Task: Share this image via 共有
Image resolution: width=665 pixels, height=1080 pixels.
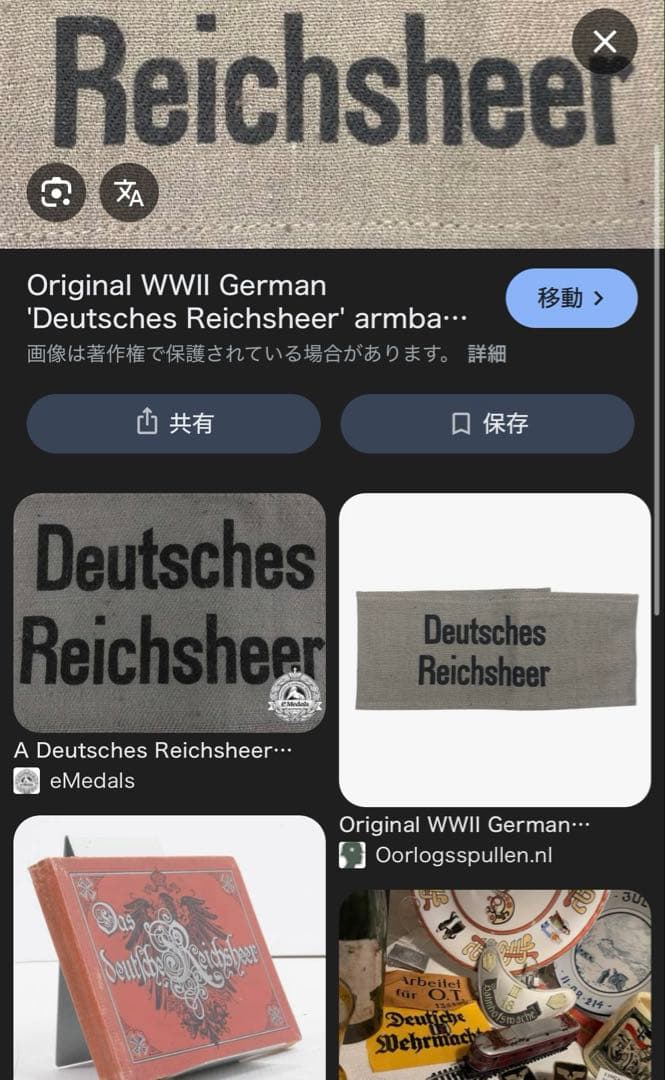Action: click(173, 423)
